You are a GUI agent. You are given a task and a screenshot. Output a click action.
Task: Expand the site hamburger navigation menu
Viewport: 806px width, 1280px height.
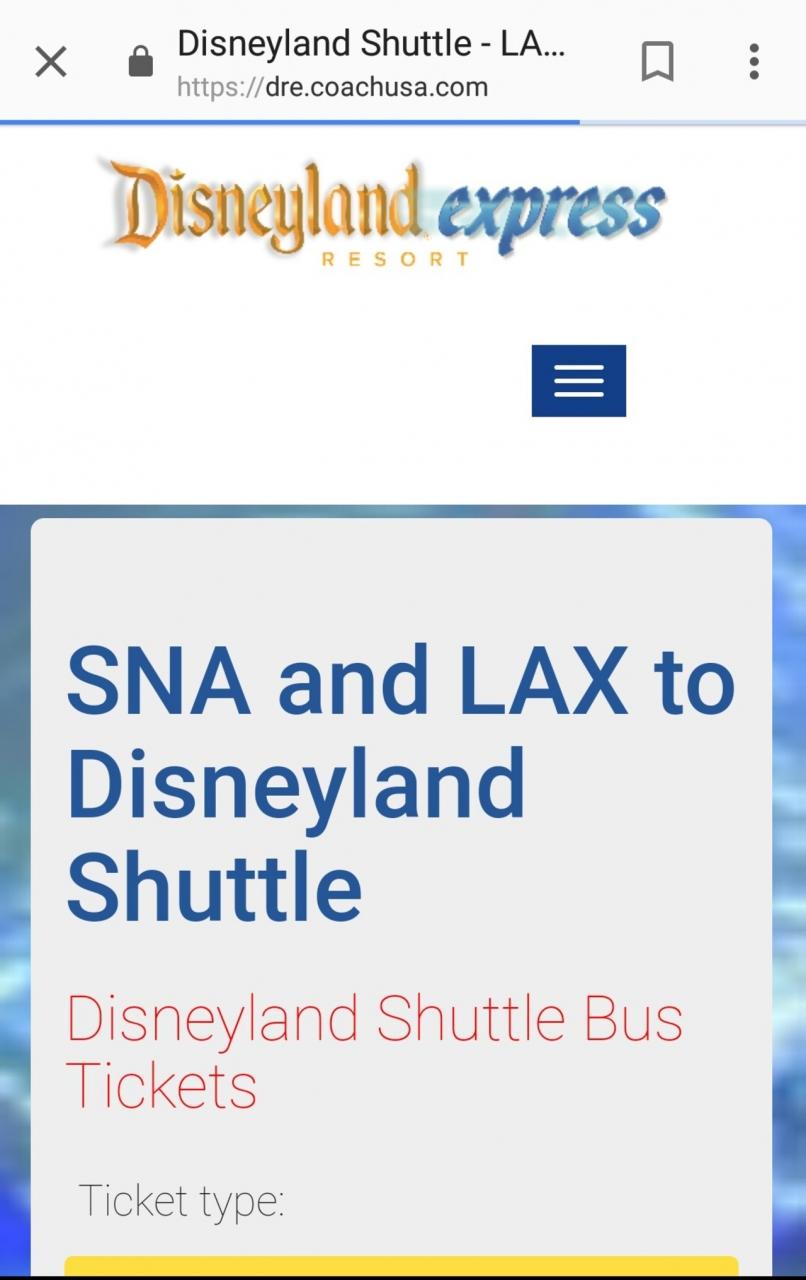click(578, 381)
